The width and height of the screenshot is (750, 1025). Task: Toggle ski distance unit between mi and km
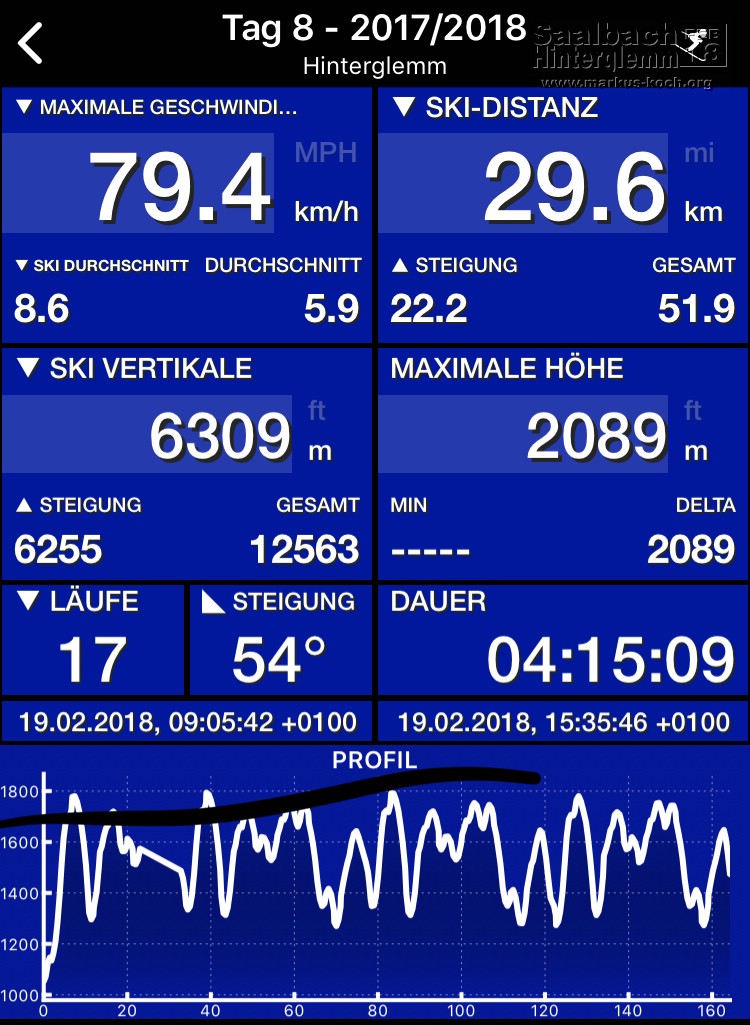pos(702,181)
